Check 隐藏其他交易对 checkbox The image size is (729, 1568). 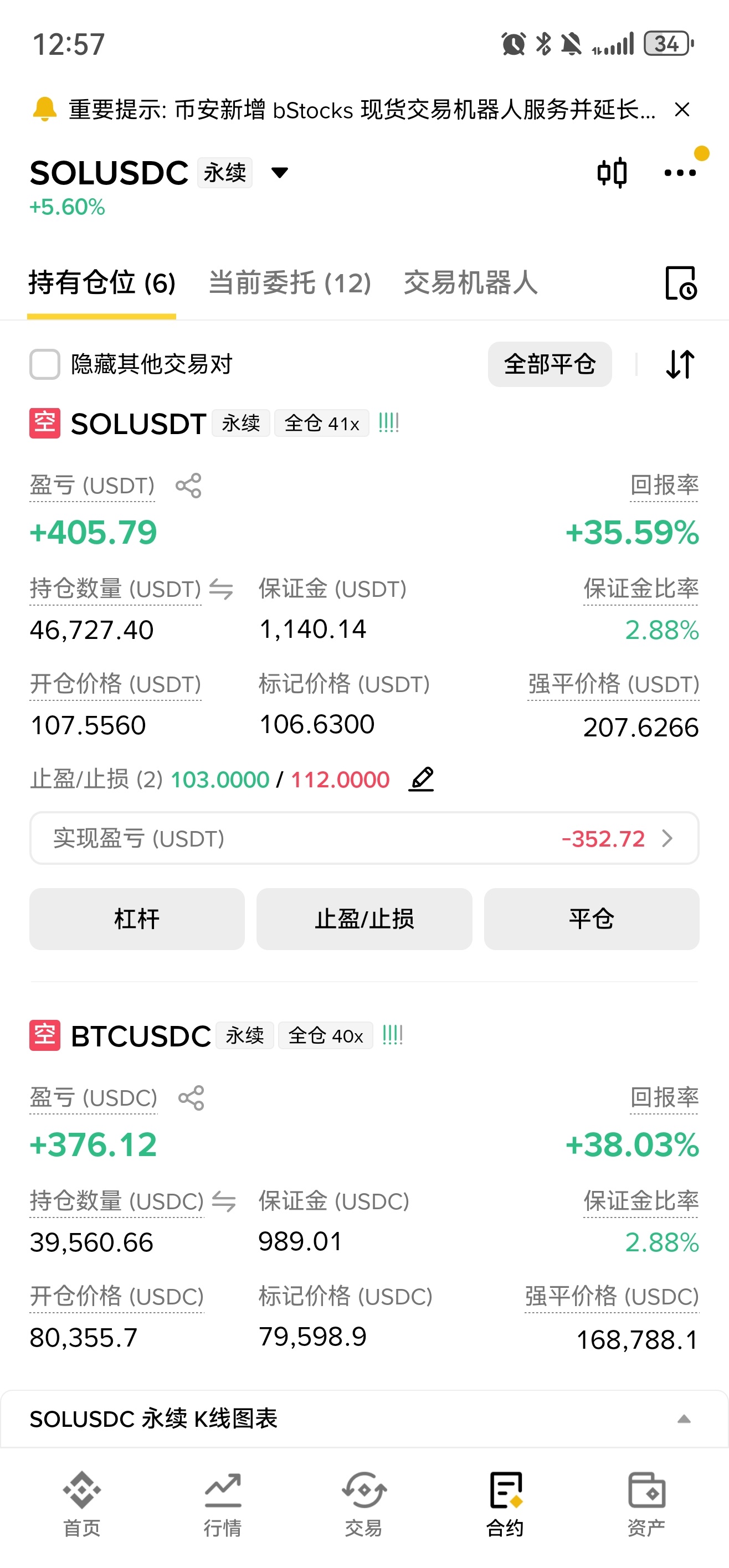pyautogui.click(x=44, y=364)
